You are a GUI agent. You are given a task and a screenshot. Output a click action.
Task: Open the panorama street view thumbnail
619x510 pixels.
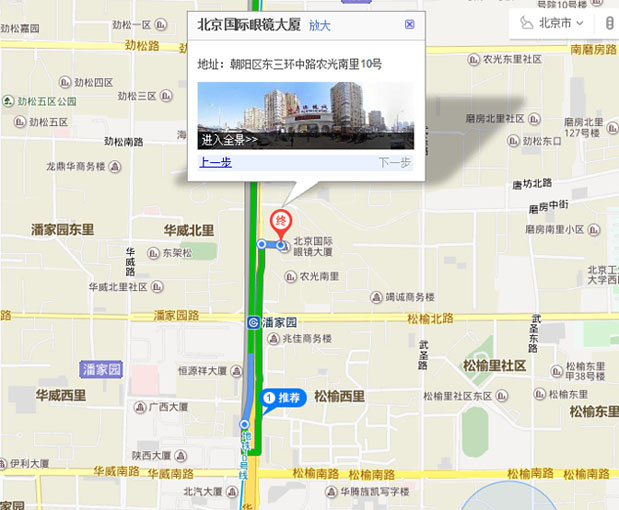(305, 115)
